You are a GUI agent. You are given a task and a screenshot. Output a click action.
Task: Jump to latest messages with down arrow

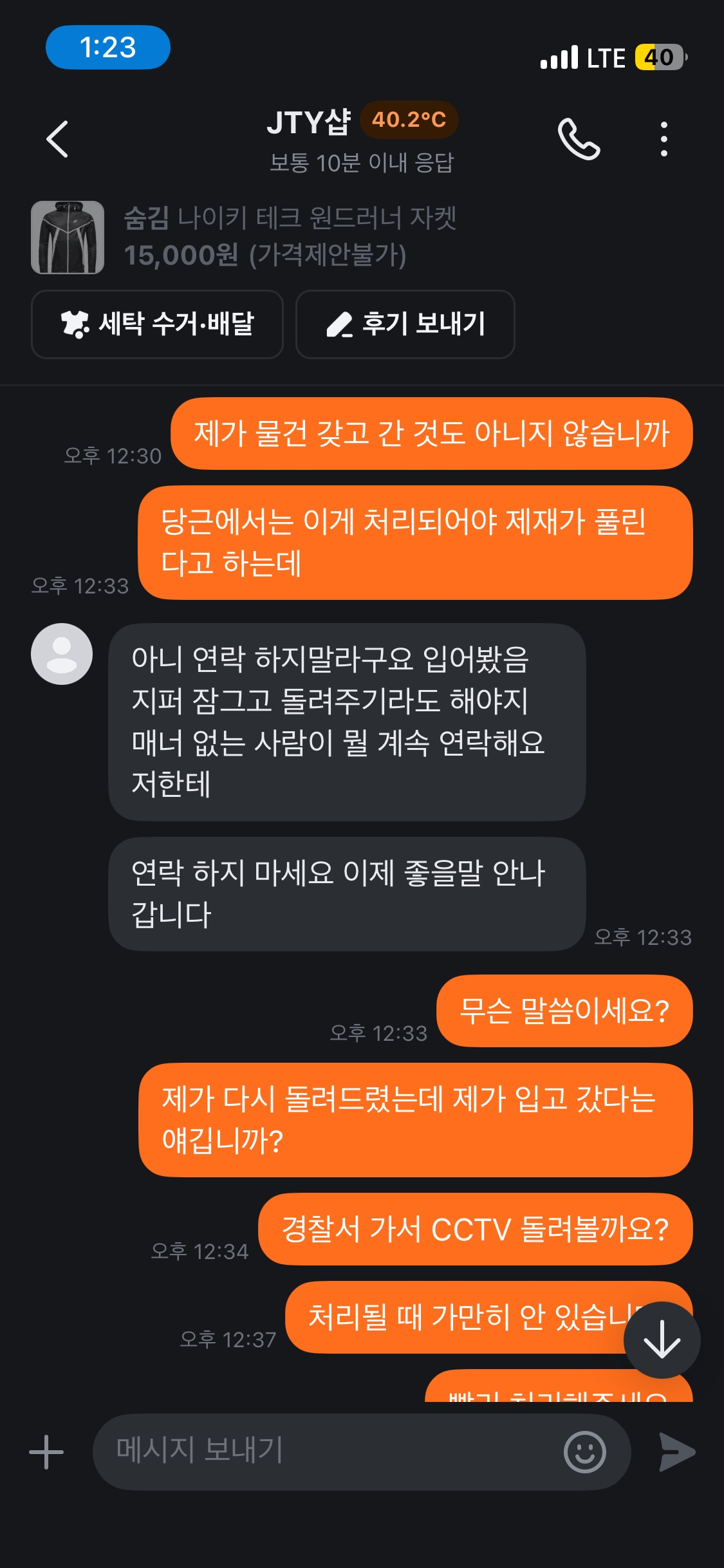coord(662,1339)
